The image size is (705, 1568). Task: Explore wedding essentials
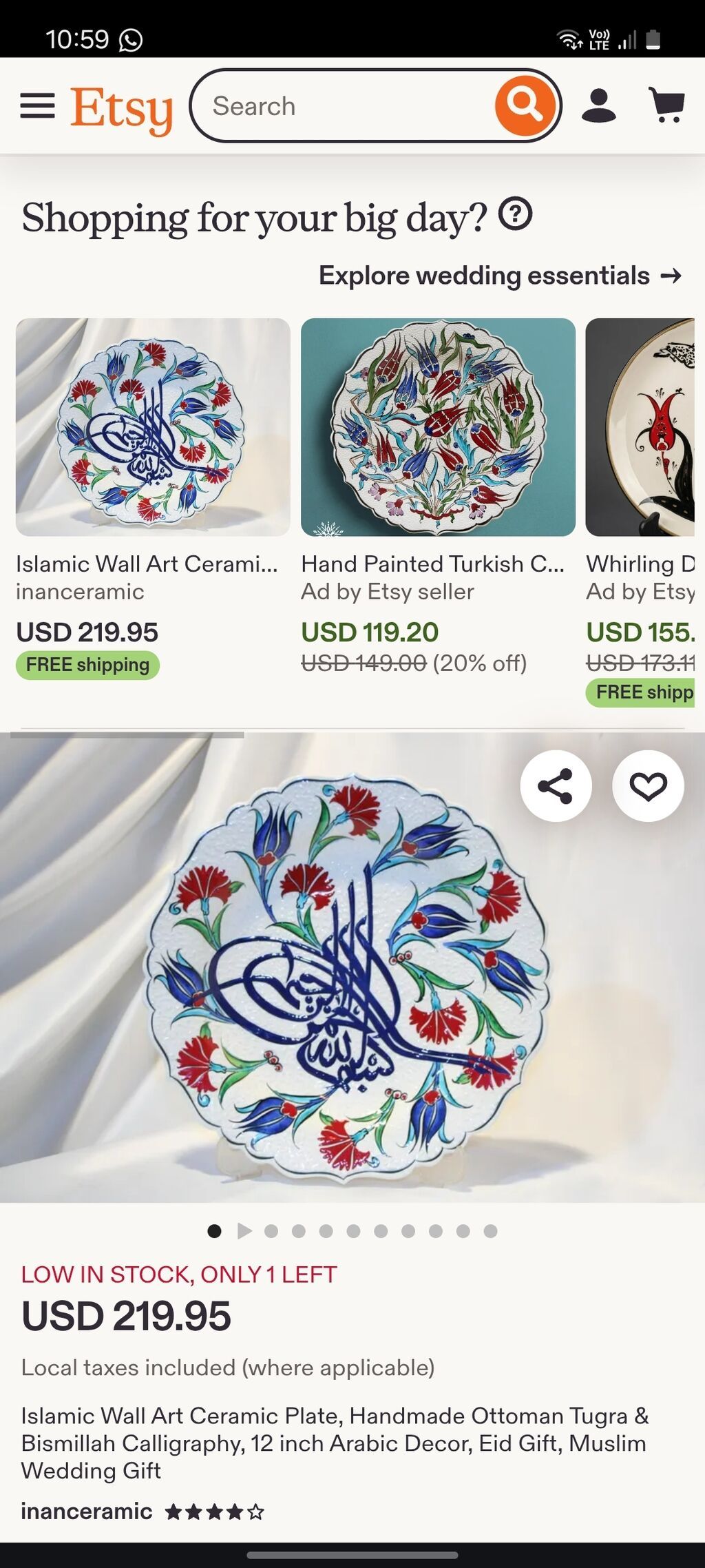pos(501,276)
